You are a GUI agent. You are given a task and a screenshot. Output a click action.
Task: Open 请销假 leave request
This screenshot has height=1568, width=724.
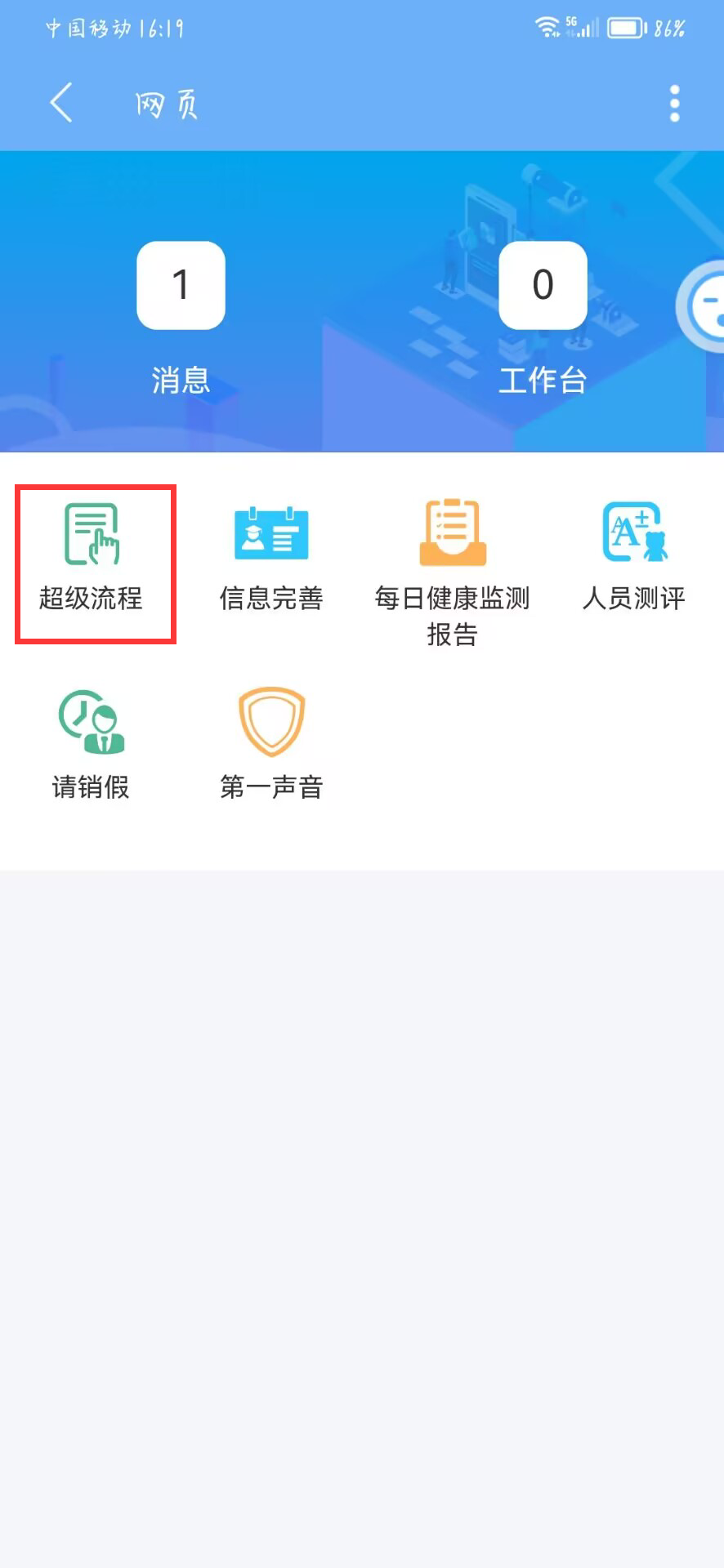[92, 745]
